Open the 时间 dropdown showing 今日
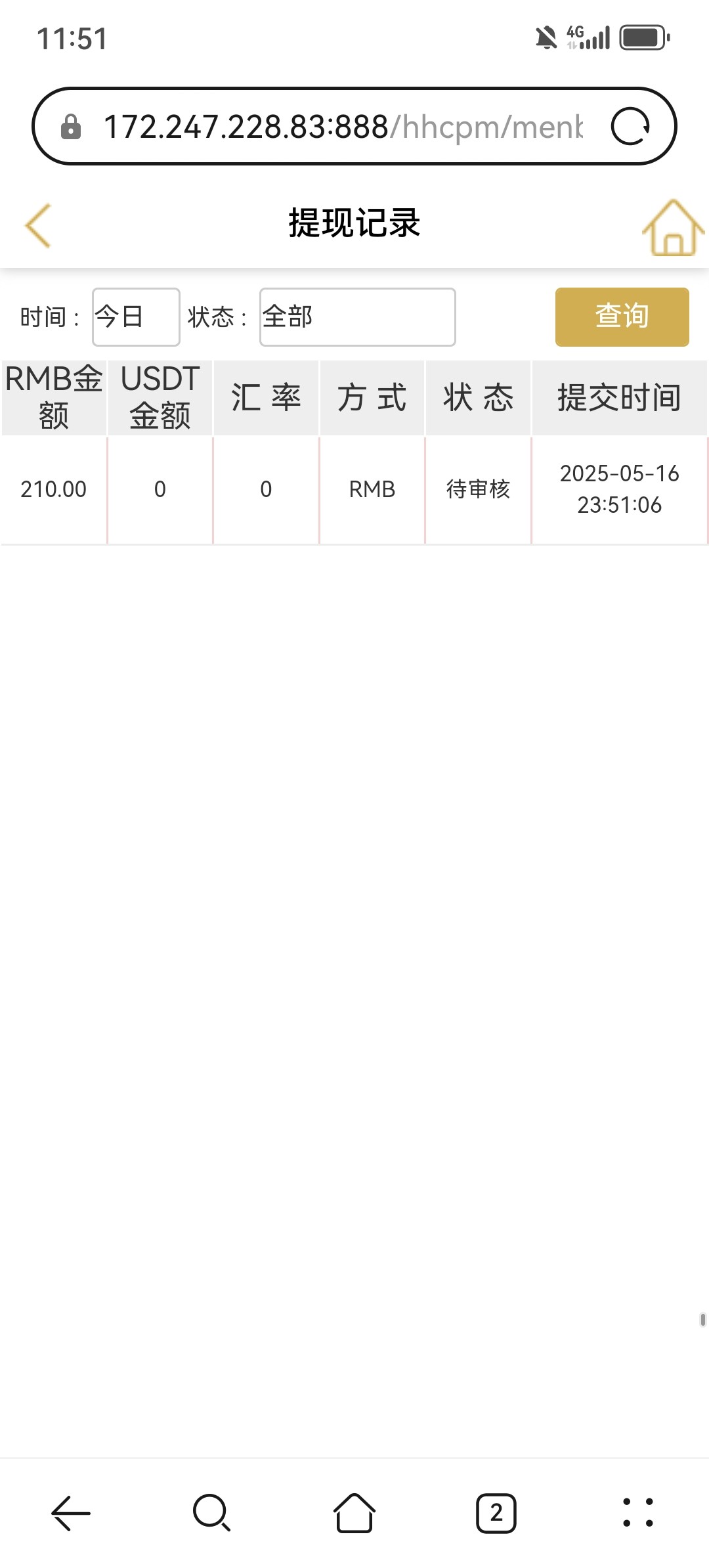The width and height of the screenshot is (709, 1568). (136, 317)
